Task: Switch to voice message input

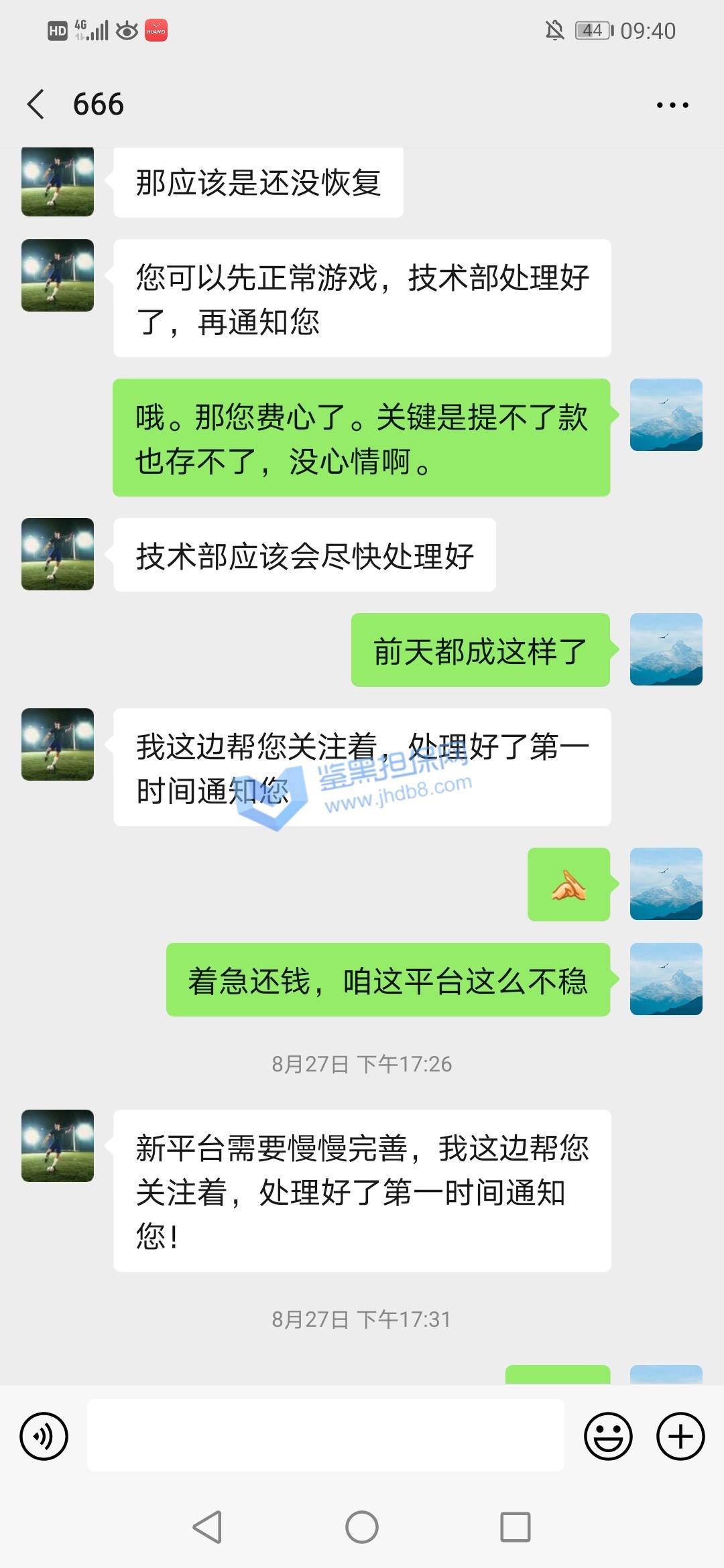Action: point(44,1436)
